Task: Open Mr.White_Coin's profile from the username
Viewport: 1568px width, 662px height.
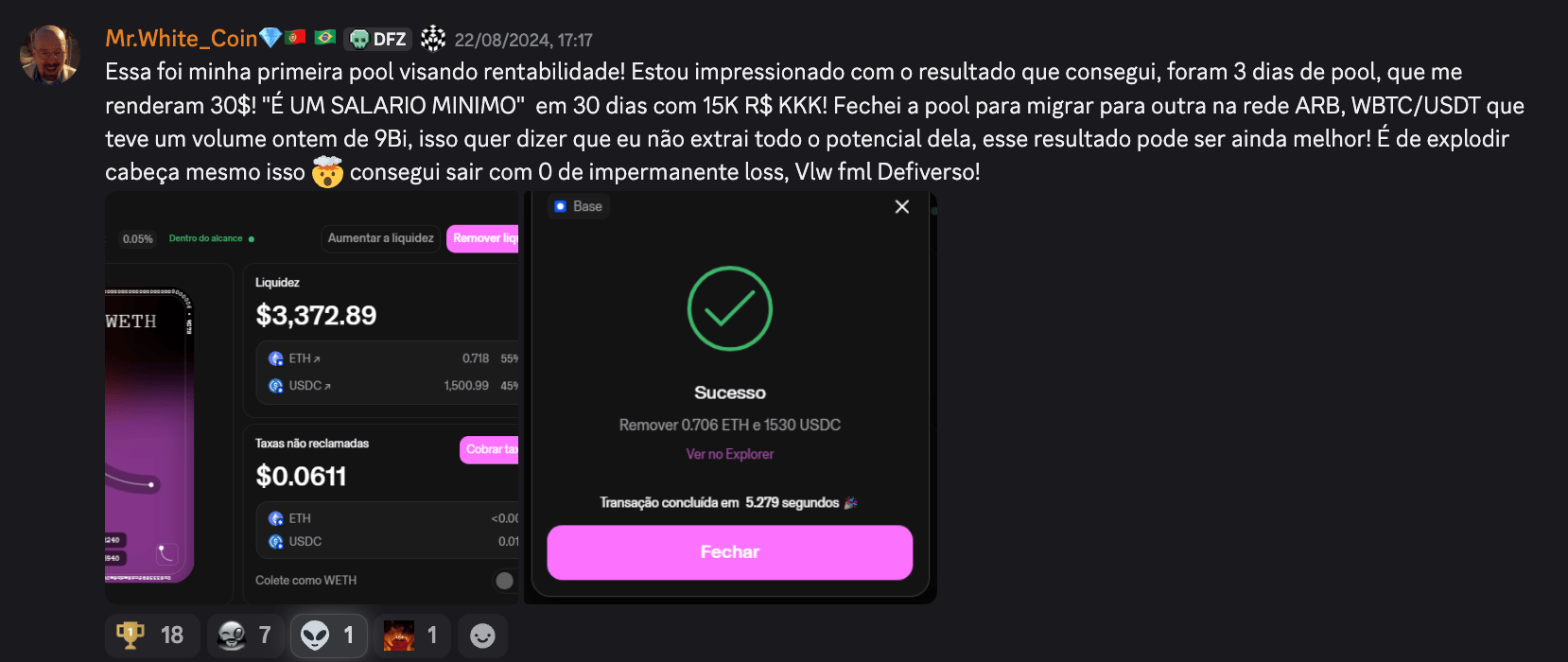Action: pos(181,39)
